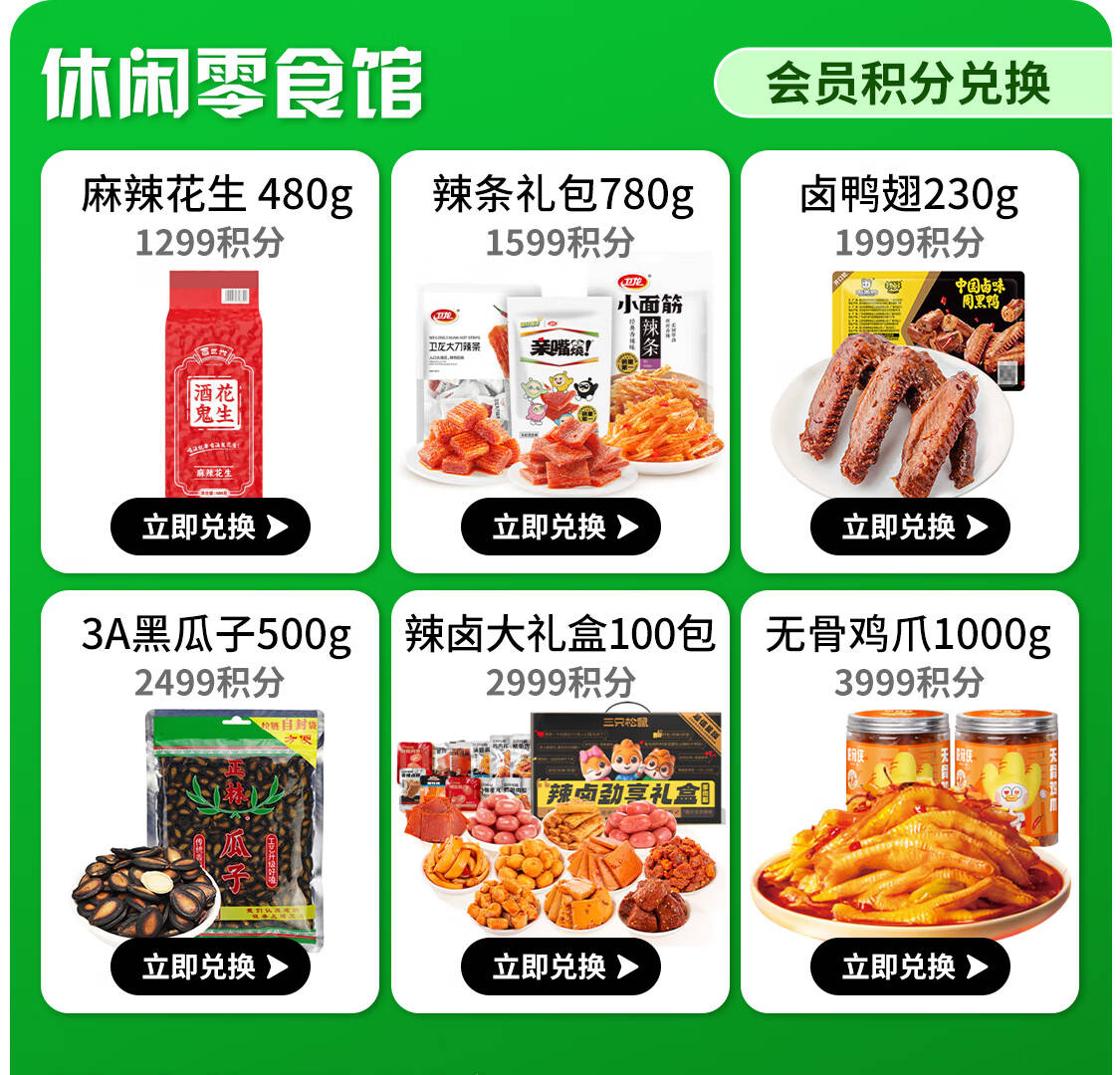Hit 立即兑换 for 3A黑瓜子500g
The width and height of the screenshot is (1120, 1075).
point(210,967)
